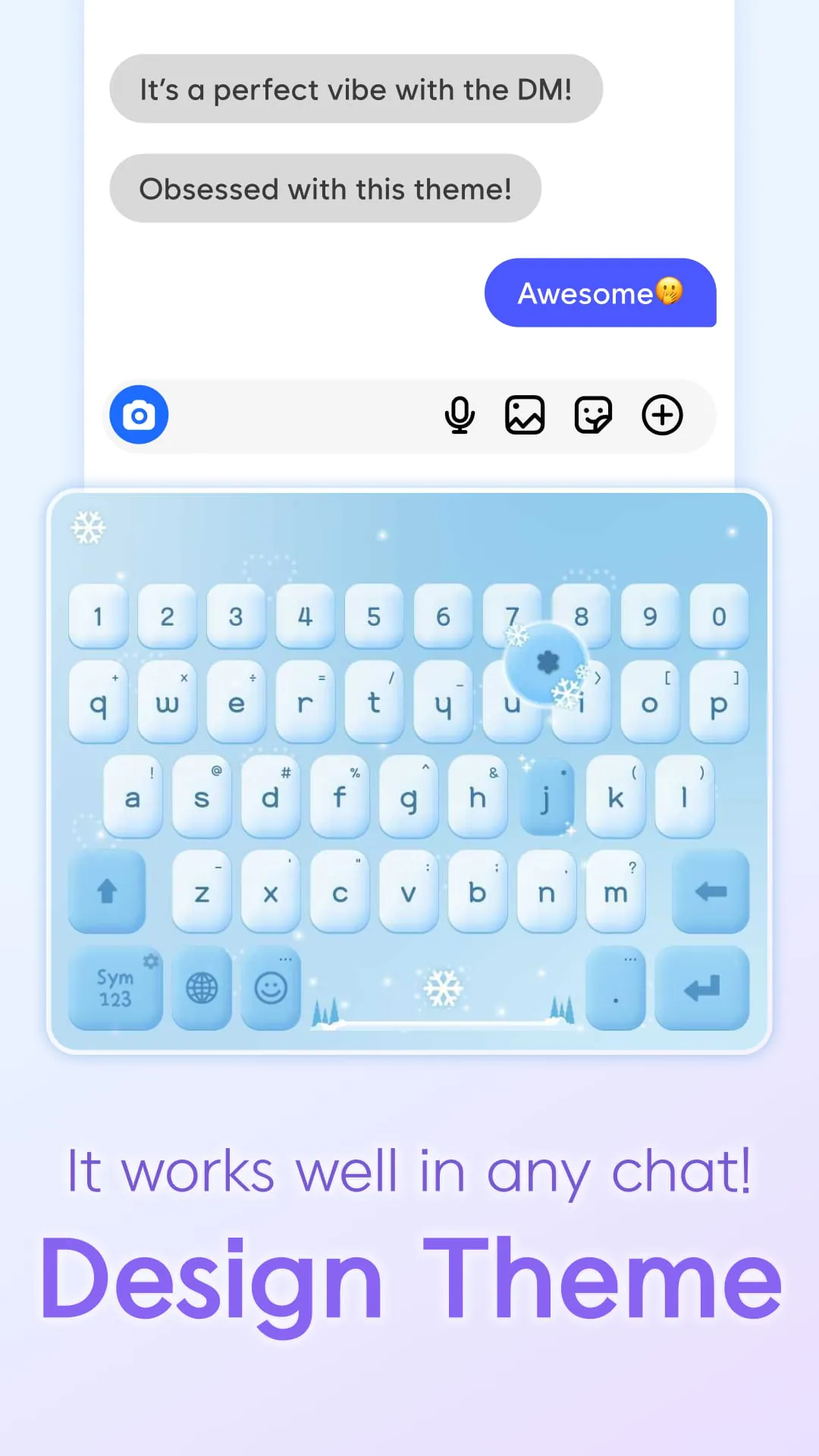819x1456 pixels.
Task: Tap the shift arrow key
Action: (107, 893)
